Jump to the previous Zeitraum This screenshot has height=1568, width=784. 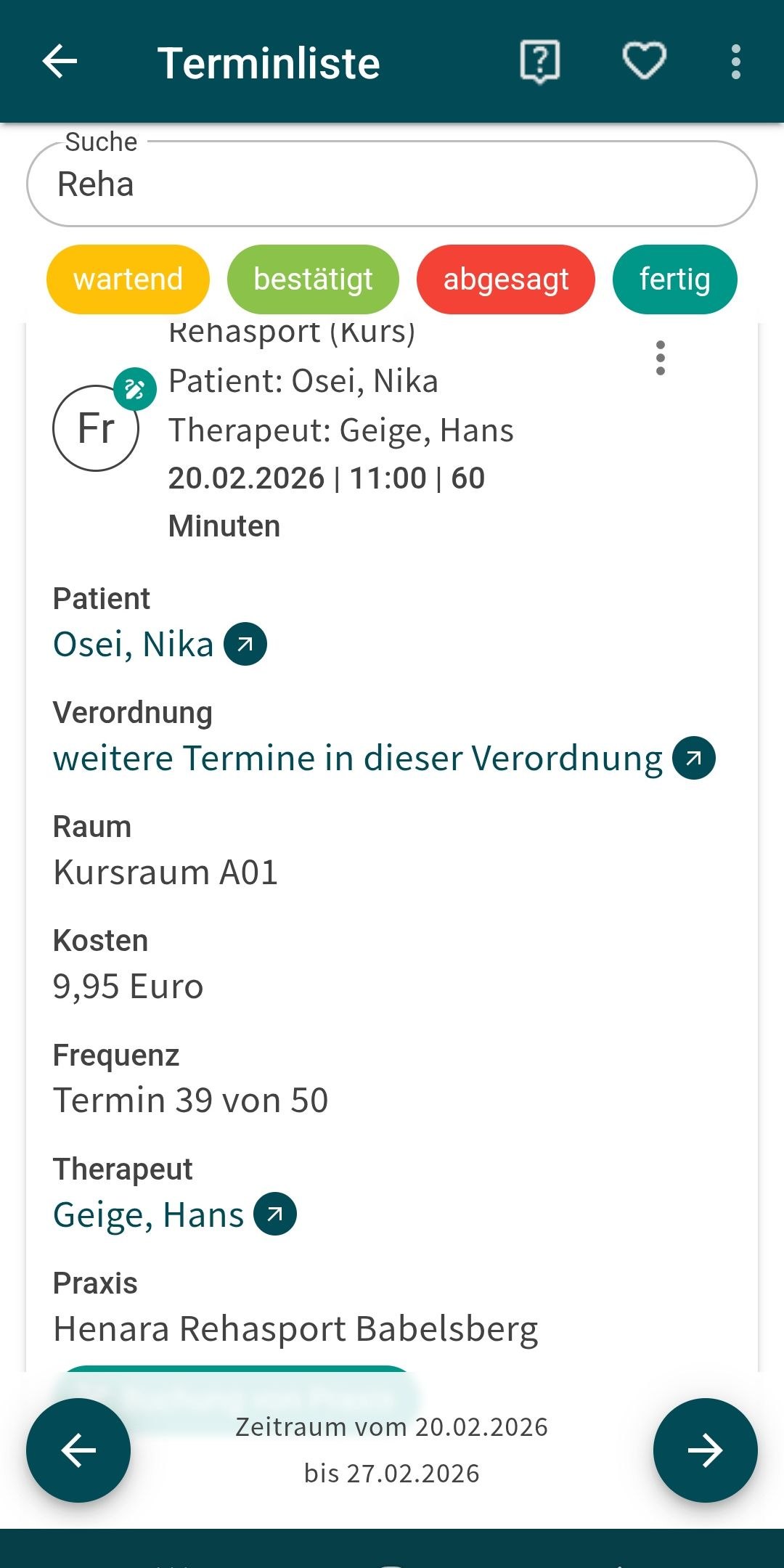click(x=78, y=1450)
